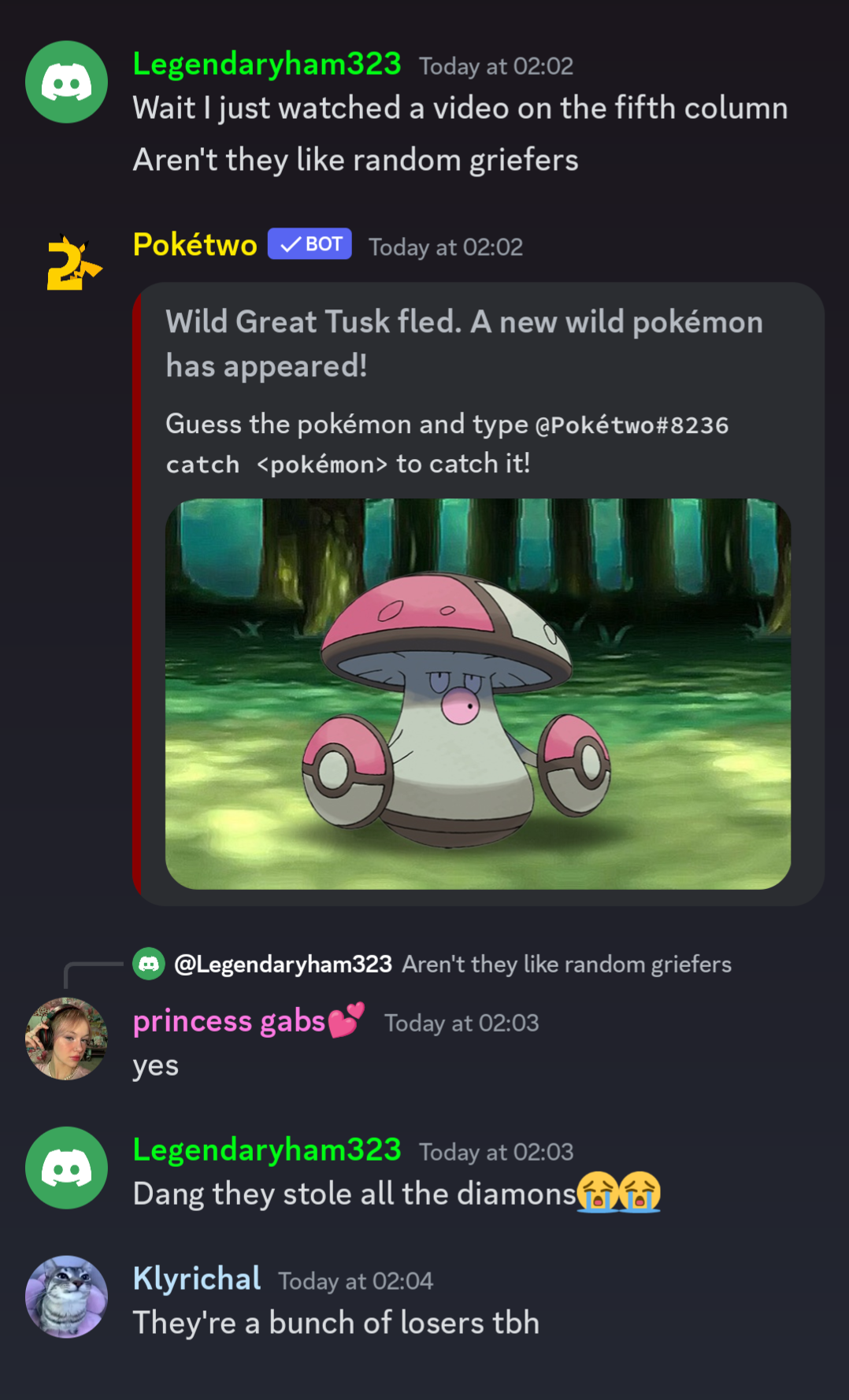The image size is (849, 1400).
Task: Open princess gabs username profile
Action: 228,1022
